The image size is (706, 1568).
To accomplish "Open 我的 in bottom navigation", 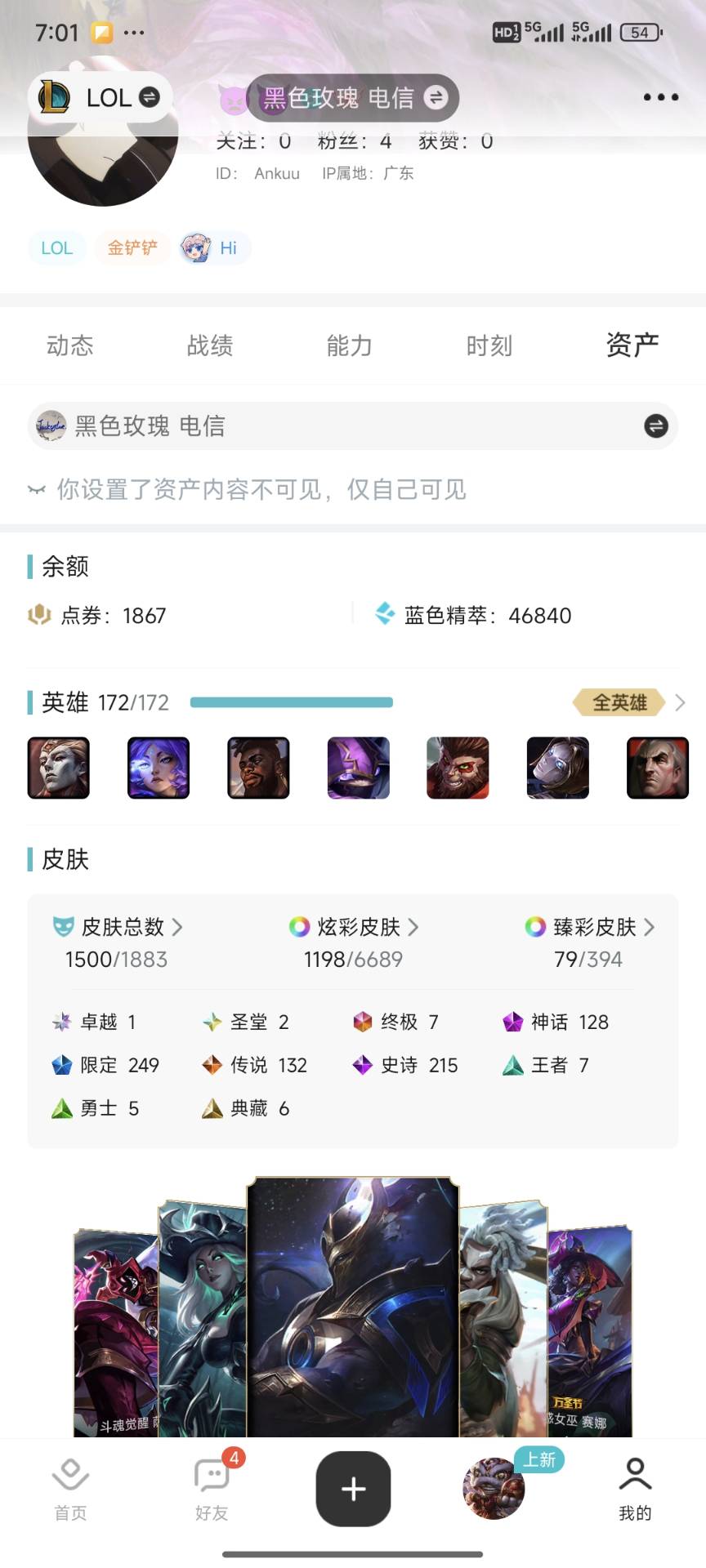I will point(635,1490).
